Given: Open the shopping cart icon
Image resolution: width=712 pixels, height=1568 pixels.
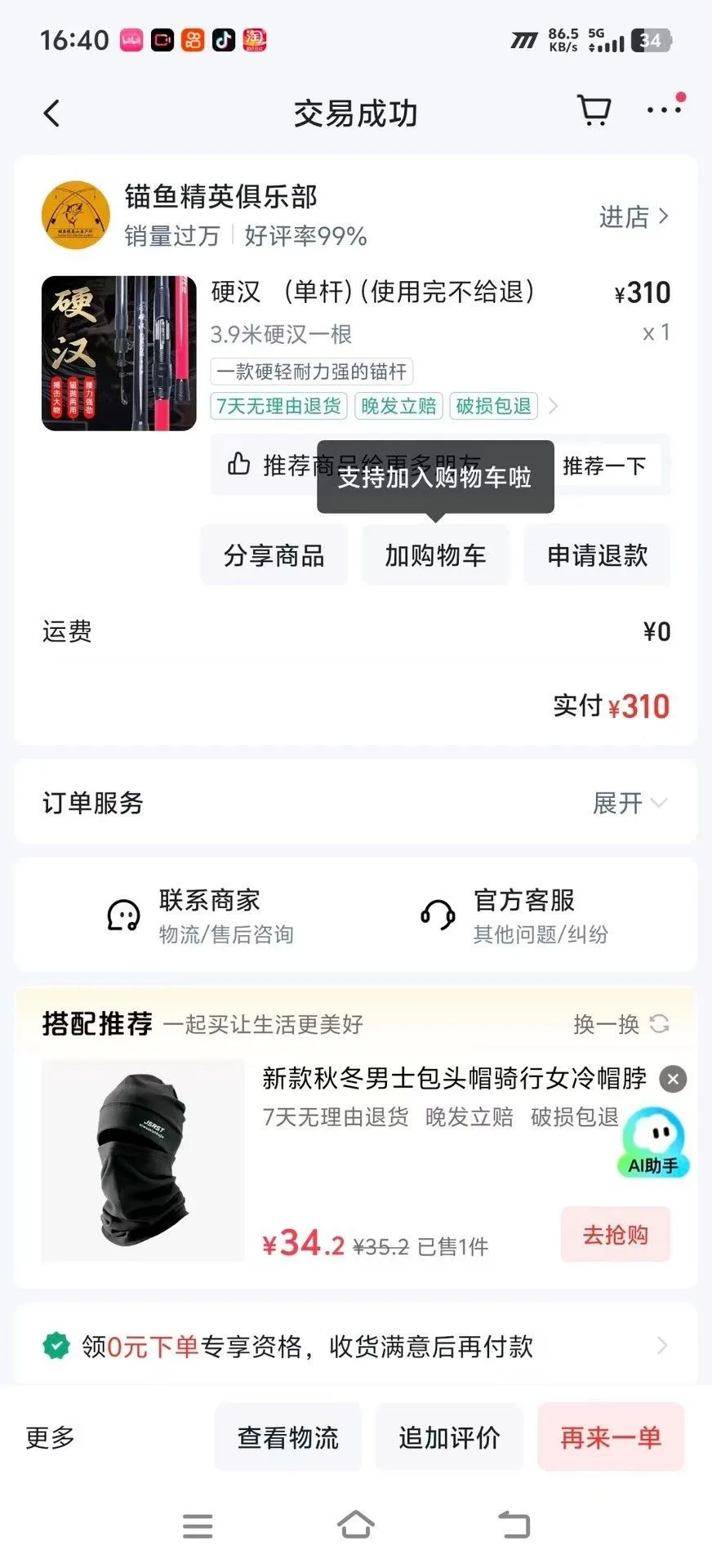Looking at the screenshot, I should (594, 110).
